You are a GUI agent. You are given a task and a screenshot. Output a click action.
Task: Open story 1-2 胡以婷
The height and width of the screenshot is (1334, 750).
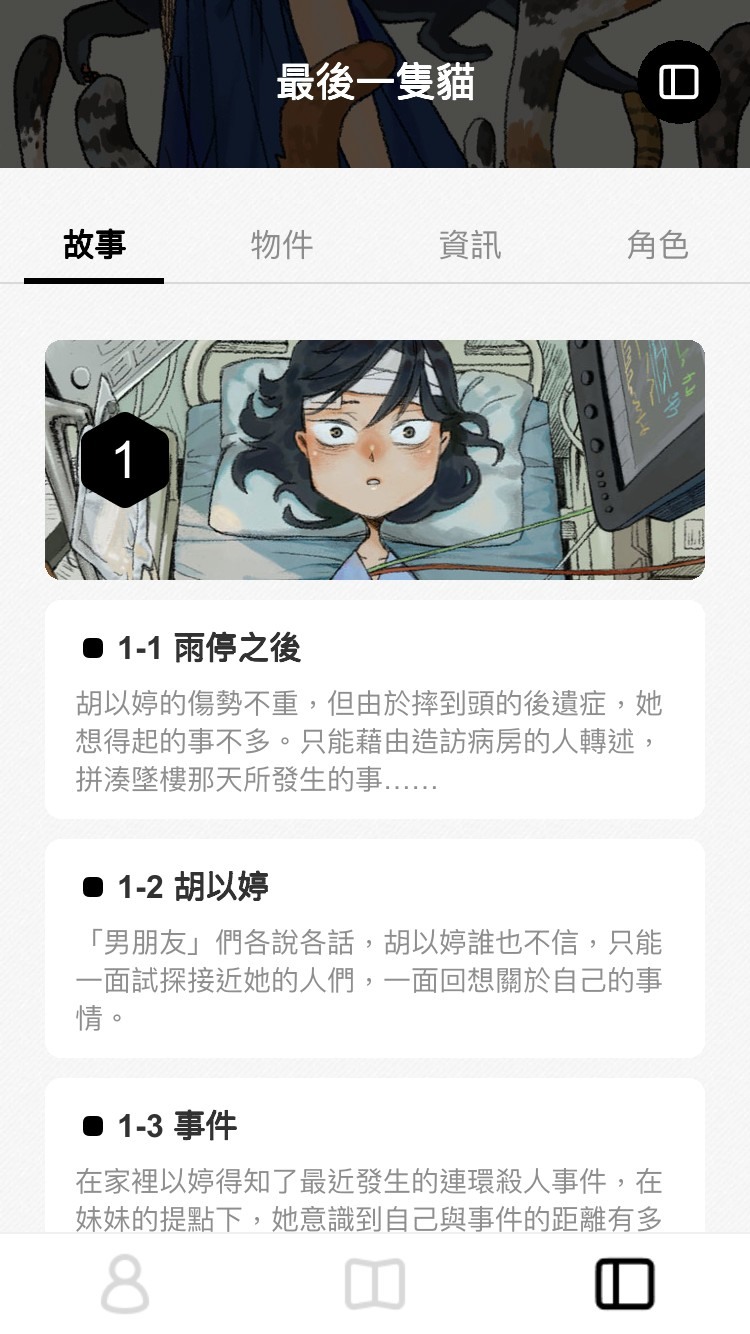point(375,948)
